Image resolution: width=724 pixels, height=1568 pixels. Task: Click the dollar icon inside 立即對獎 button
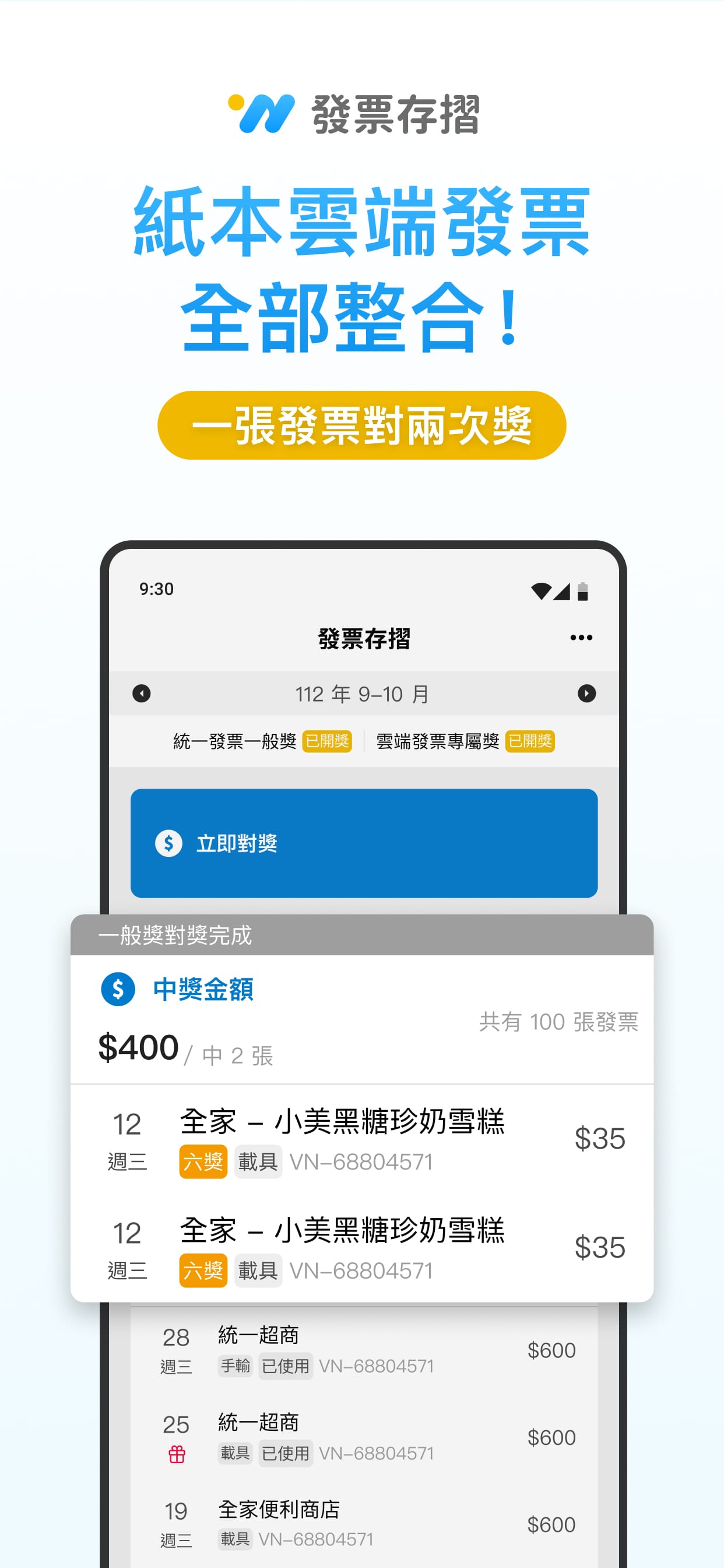[x=168, y=843]
